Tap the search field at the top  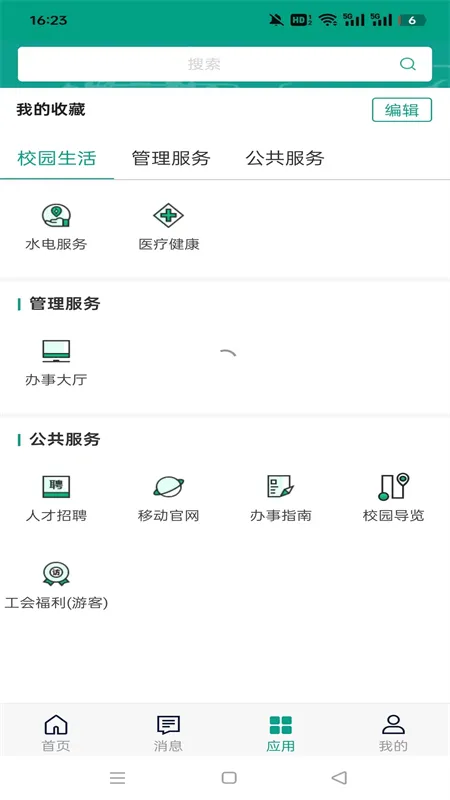pyautogui.click(x=224, y=64)
